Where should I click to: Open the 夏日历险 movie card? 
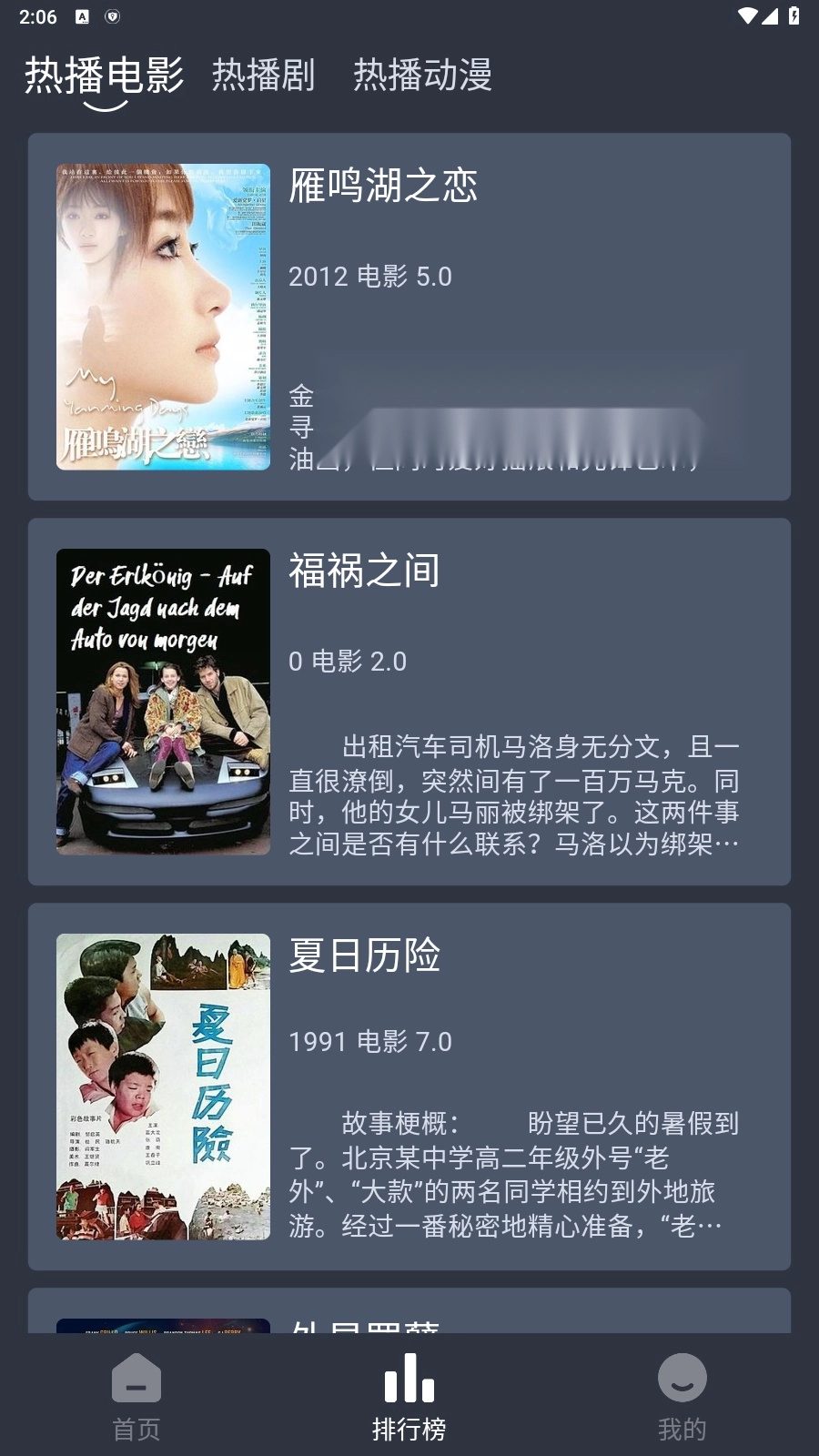click(409, 1087)
